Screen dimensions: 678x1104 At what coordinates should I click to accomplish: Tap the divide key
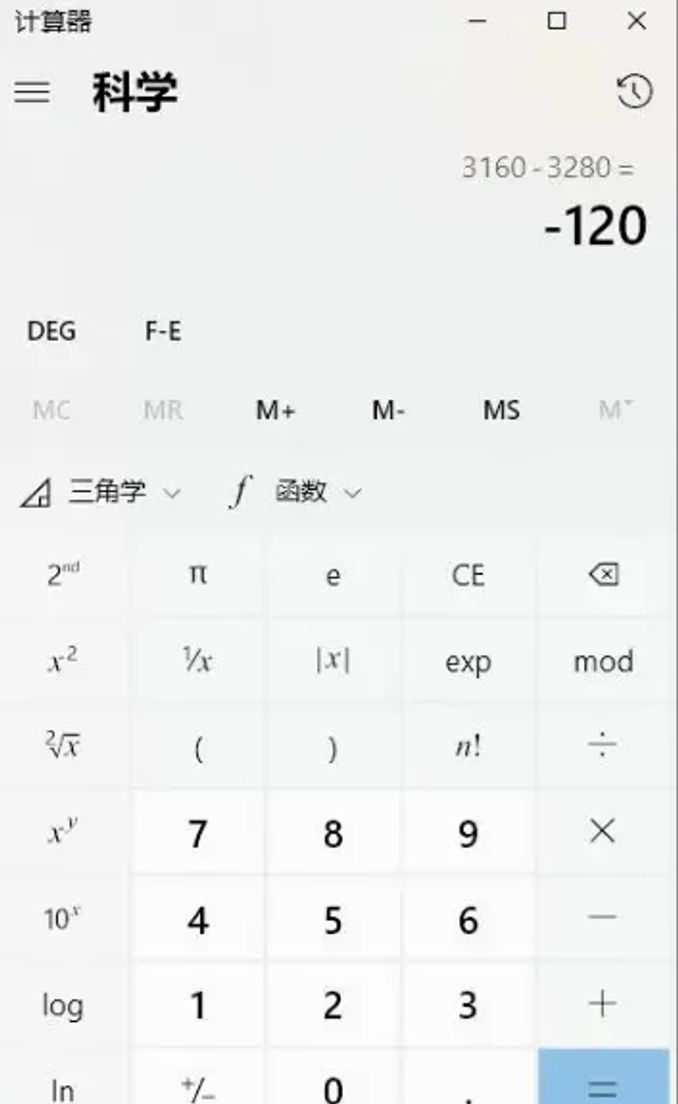pyautogui.click(x=603, y=747)
